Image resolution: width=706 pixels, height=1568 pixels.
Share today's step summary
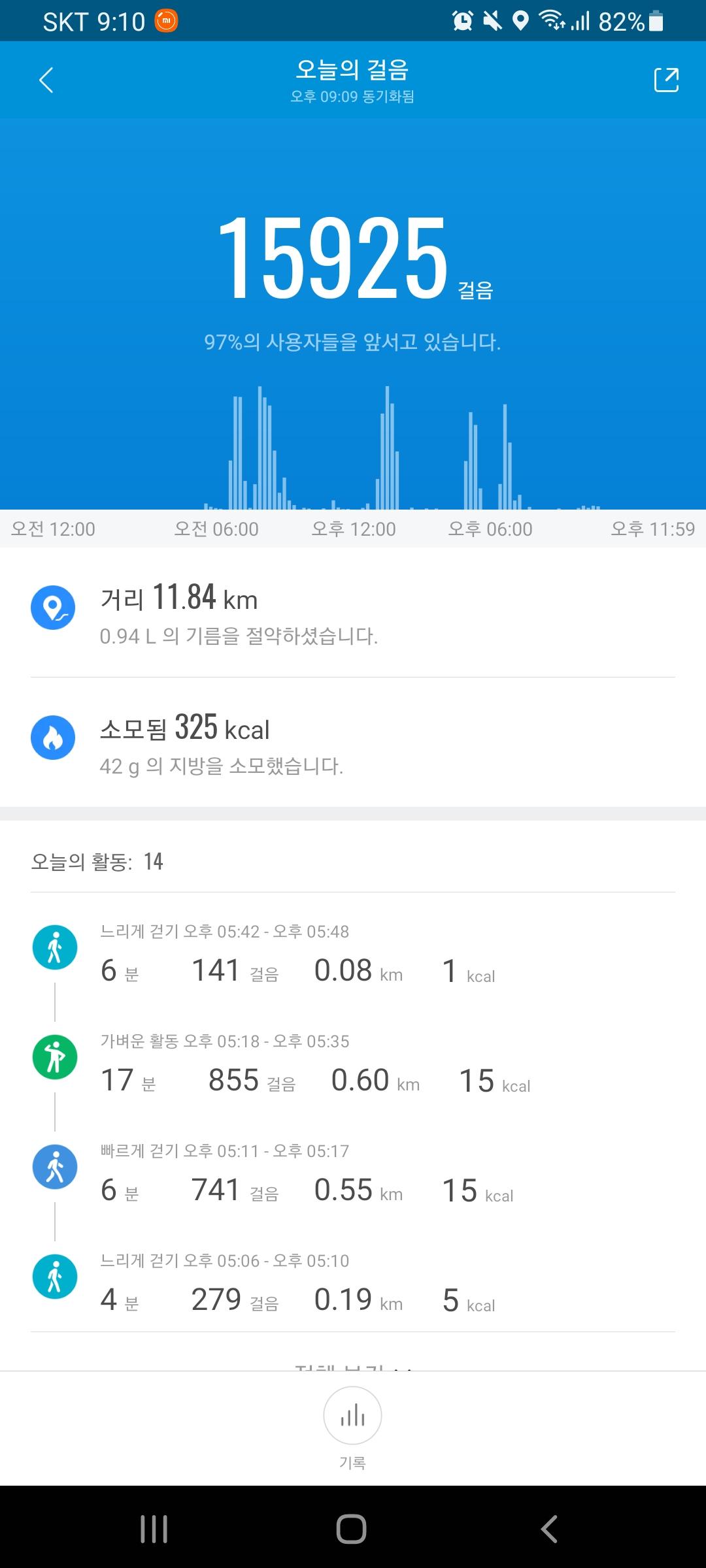tap(666, 80)
